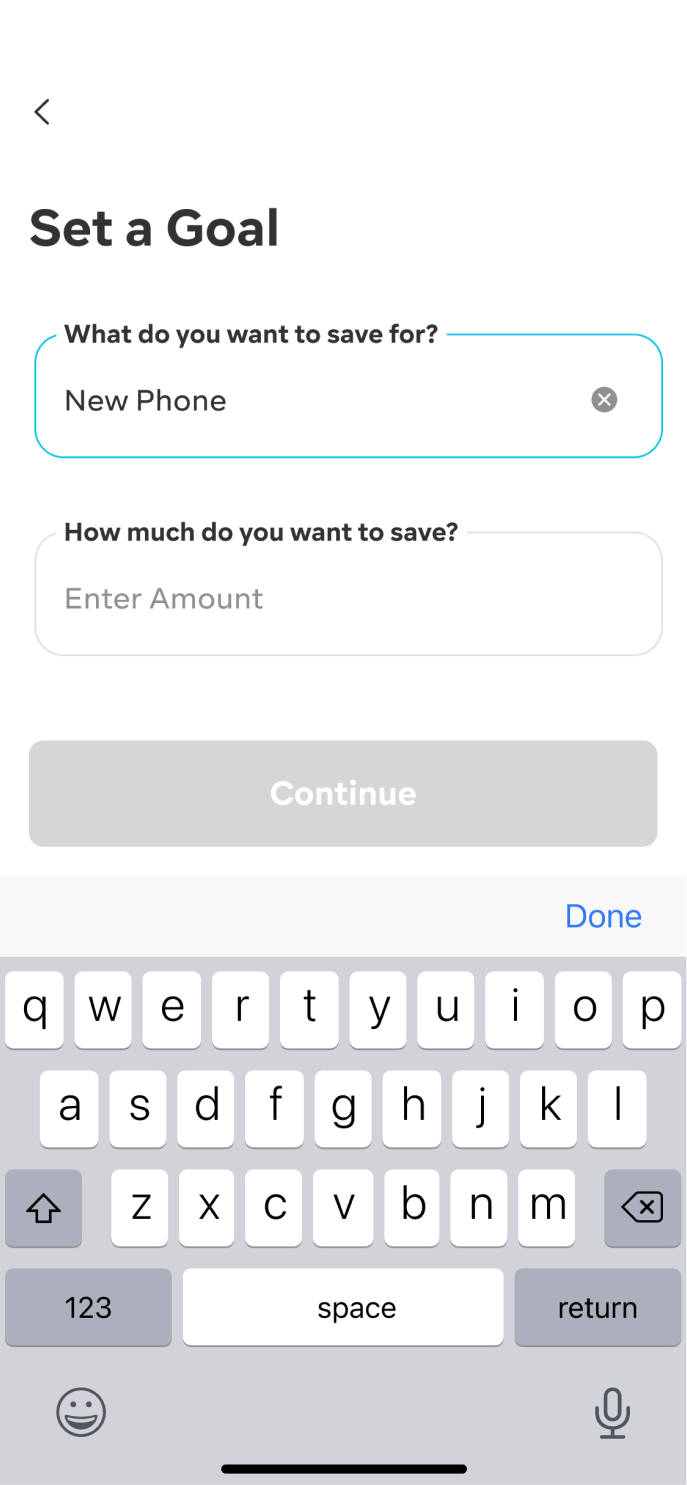This screenshot has height=1485, width=687.
Task: Dismiss the keyboard with Done
Action: click(x=603, y=916)
